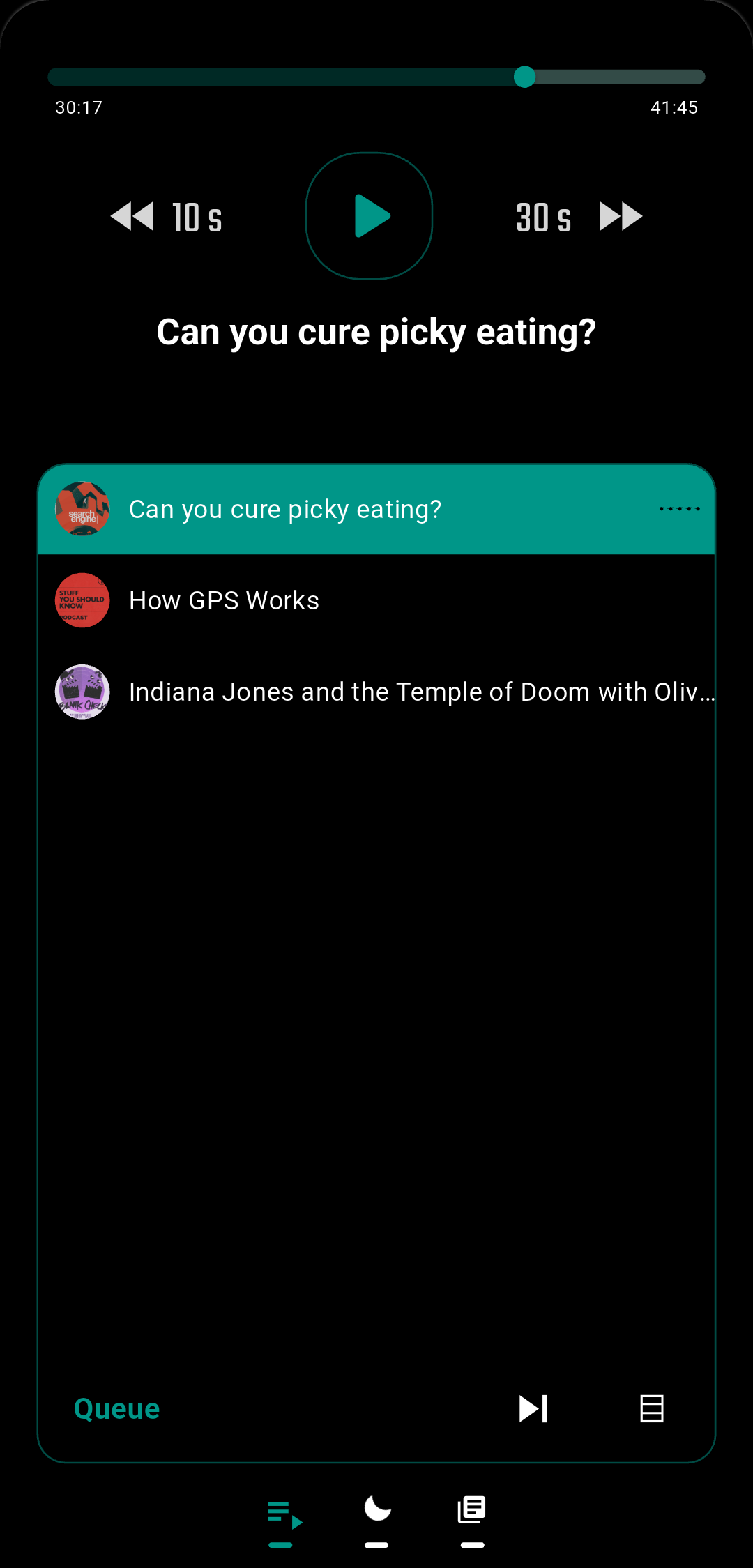Image resolution: width=753 pixels, height=1568 pixels.
Task: Switch to the episode notes tab
Action: coord(472,1512)
